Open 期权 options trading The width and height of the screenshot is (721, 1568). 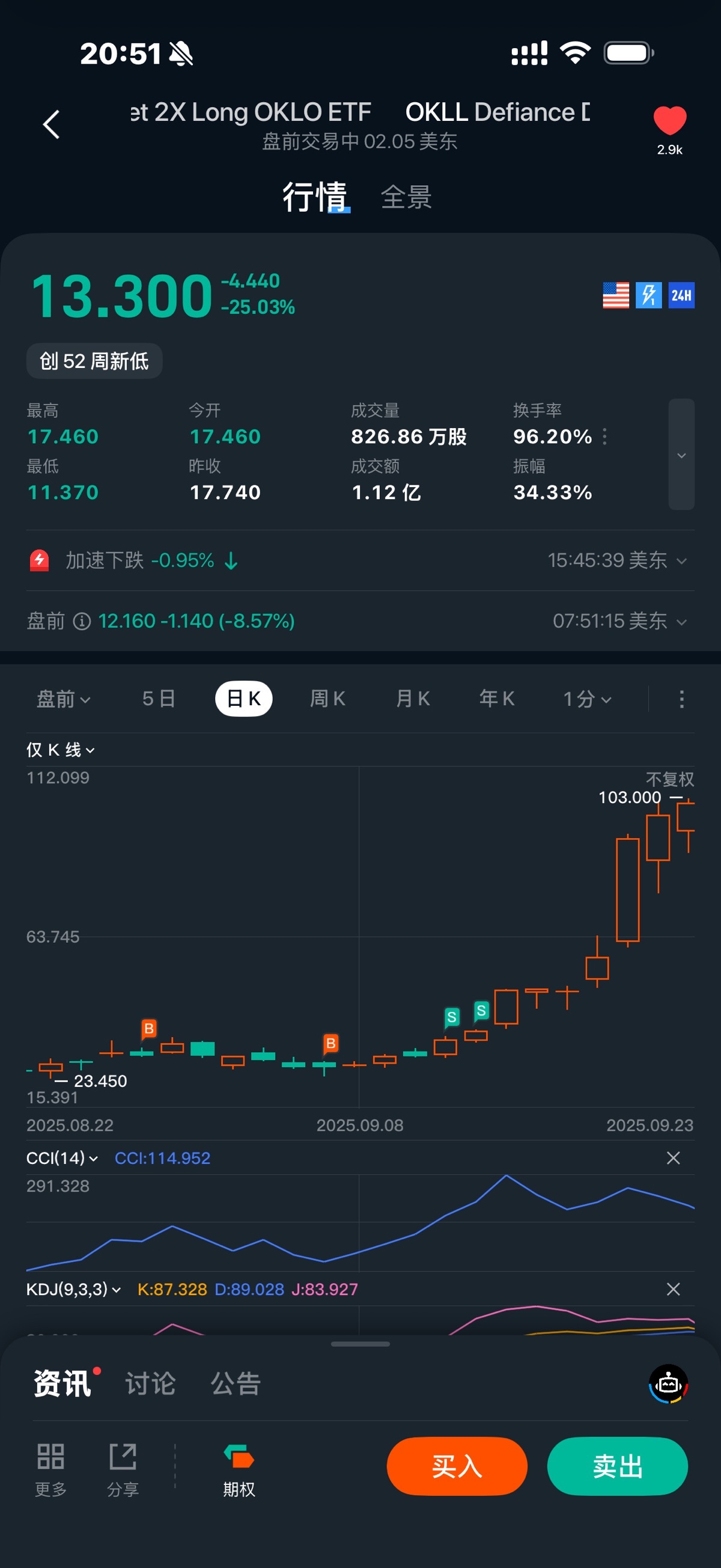tap(239, 1469)
